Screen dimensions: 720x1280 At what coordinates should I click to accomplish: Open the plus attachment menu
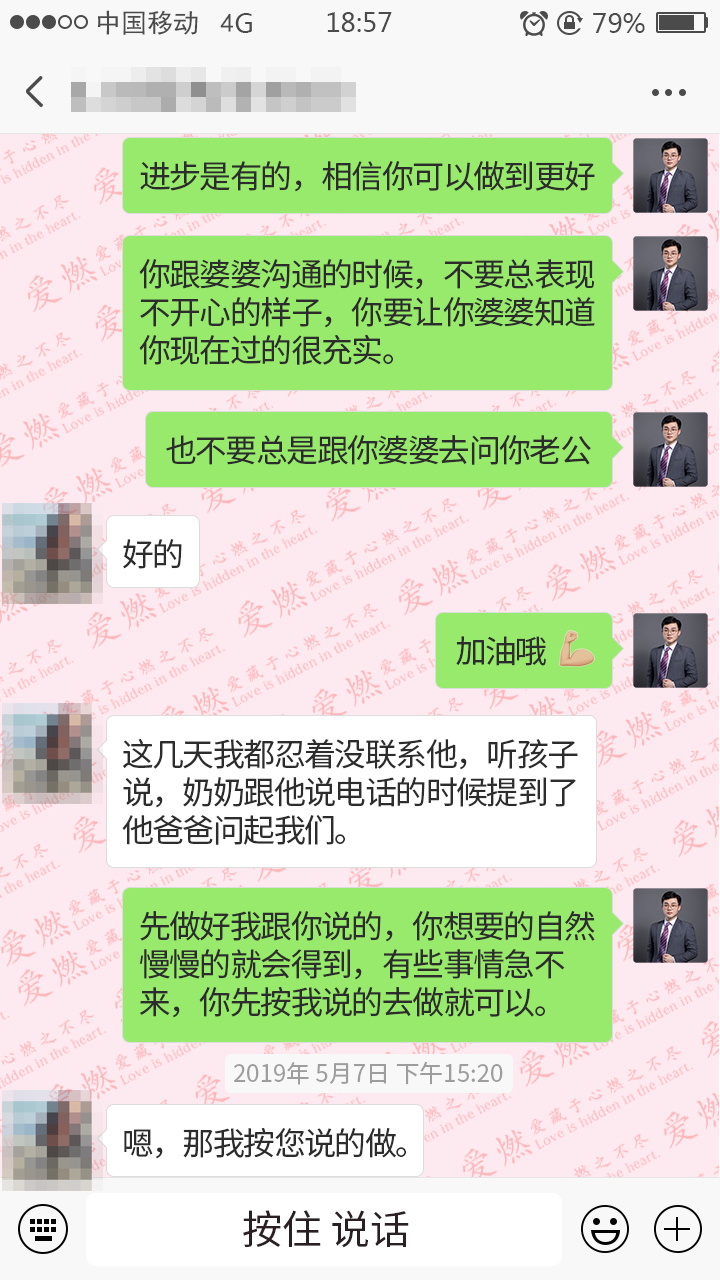pos(677,1229)
